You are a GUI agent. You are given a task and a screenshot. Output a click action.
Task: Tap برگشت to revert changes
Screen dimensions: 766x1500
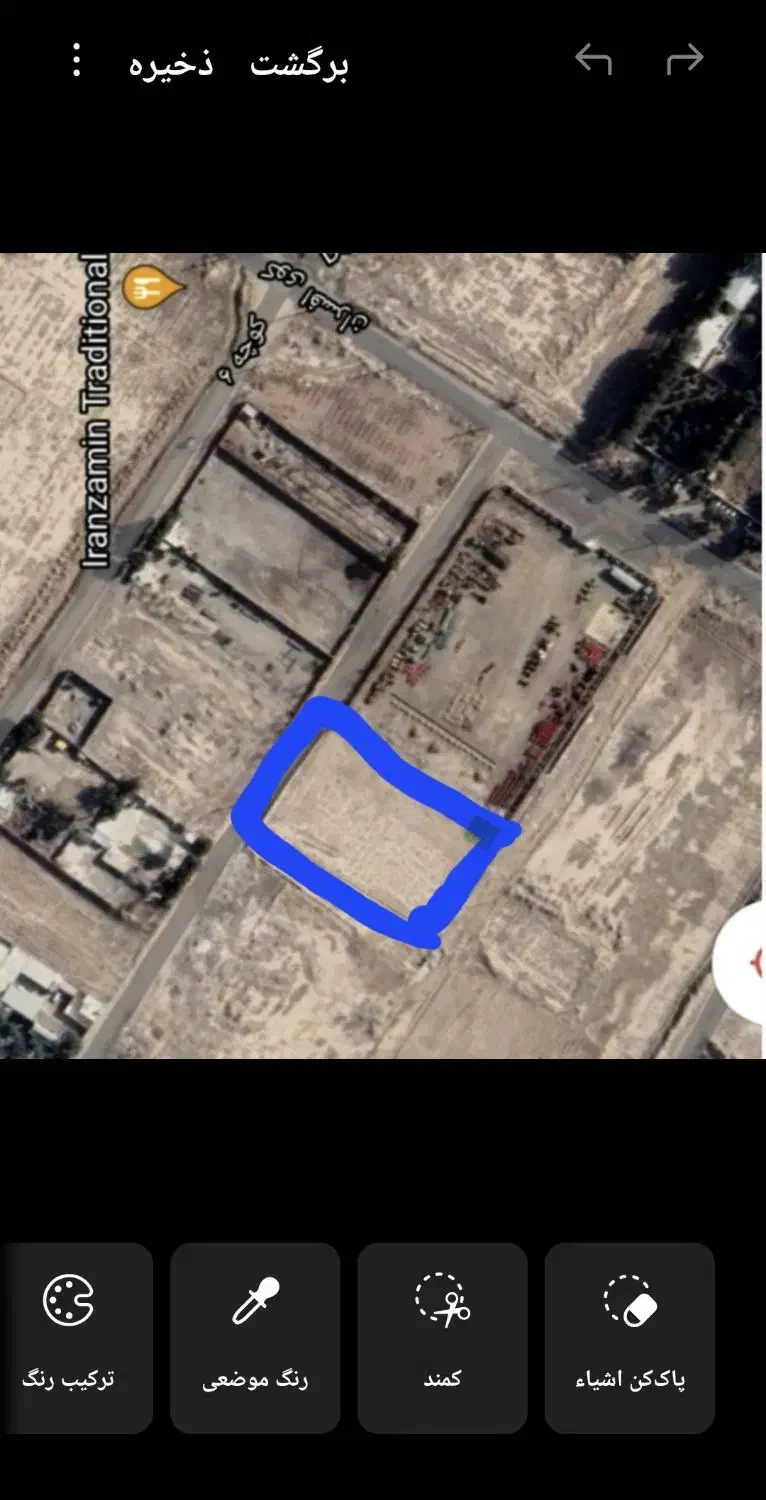[299, 64]
